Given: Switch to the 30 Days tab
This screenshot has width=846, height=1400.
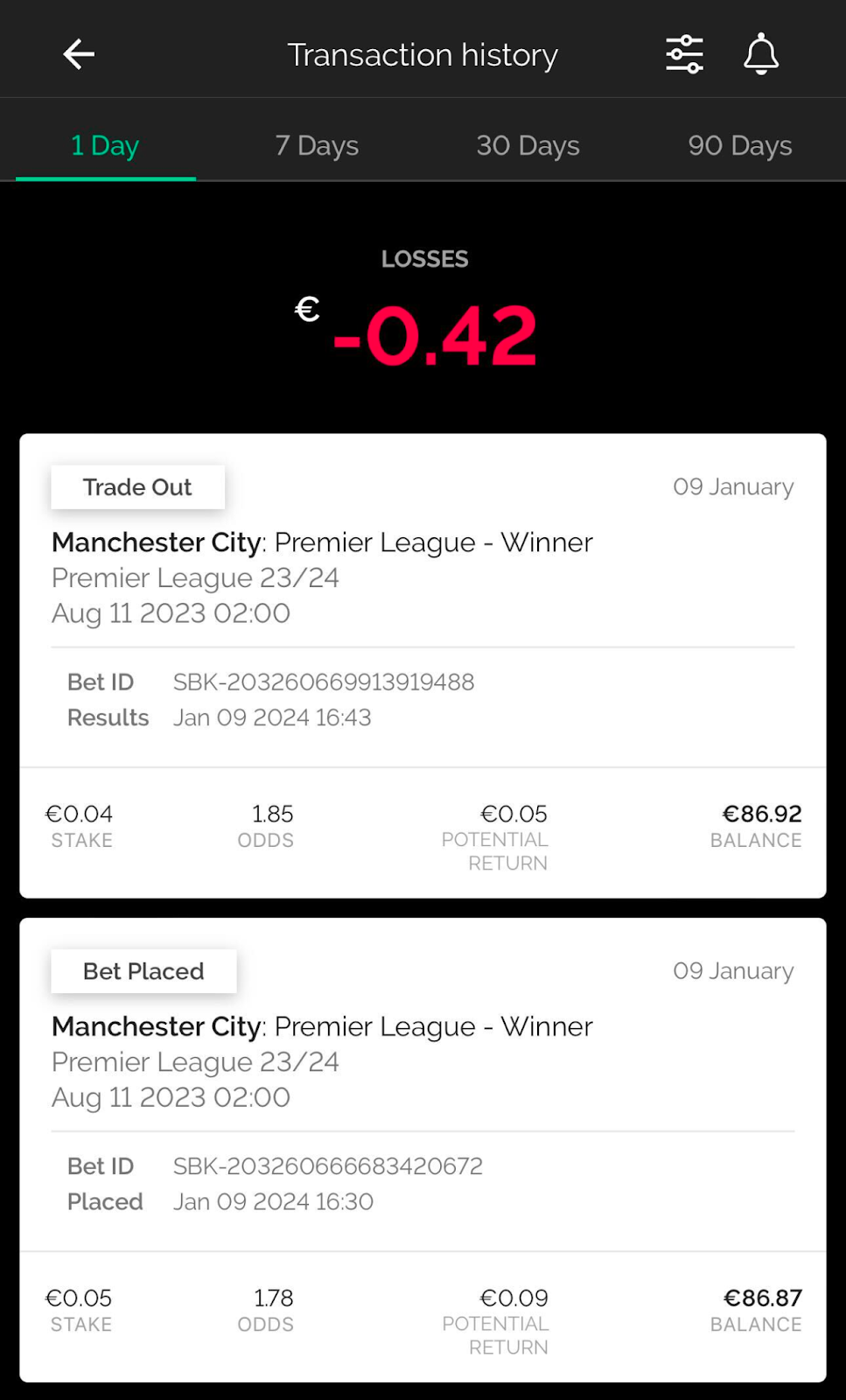Looking at the screenshot, I should [x=528, y=145].
